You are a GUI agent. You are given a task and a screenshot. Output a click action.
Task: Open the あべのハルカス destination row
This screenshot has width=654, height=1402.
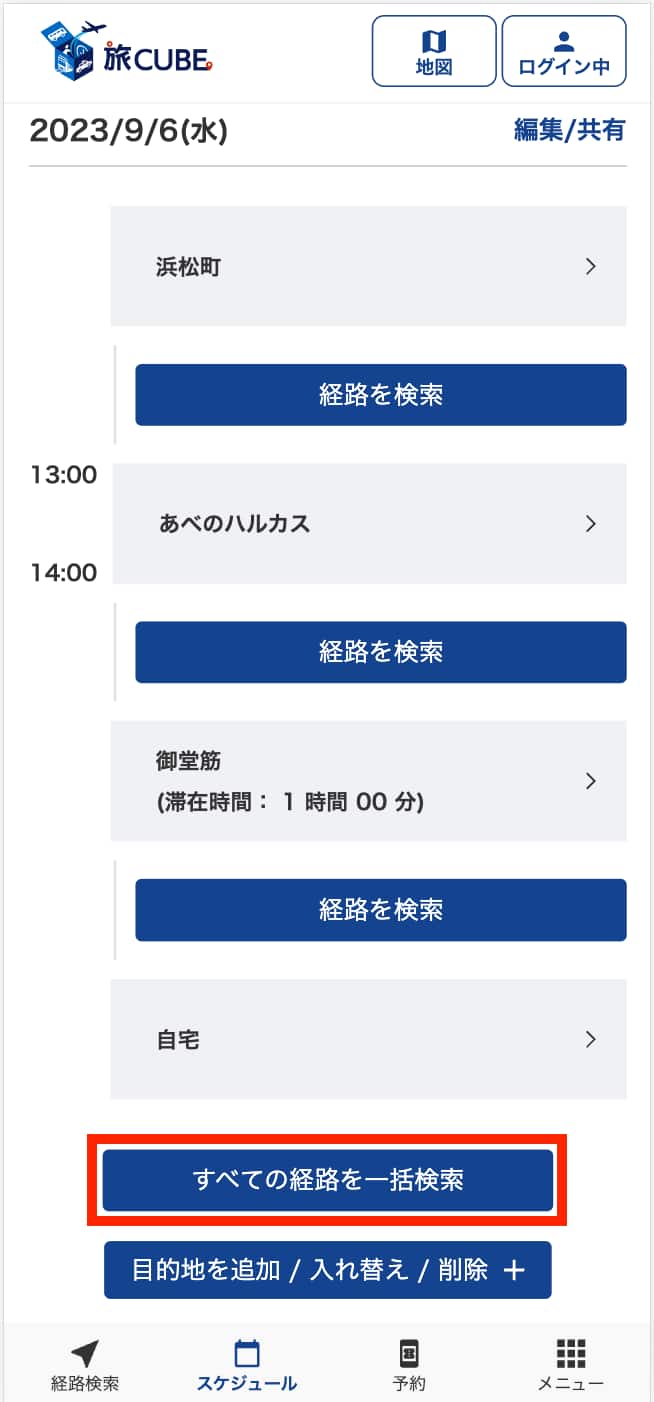coord(368,523)
